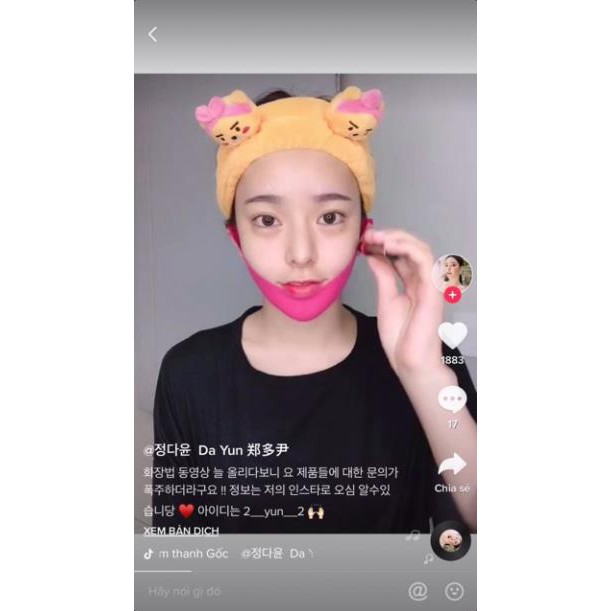Focus the comment input field
Image resolution: width=611 pixels, height=611 pixels.
pos(250,591)
